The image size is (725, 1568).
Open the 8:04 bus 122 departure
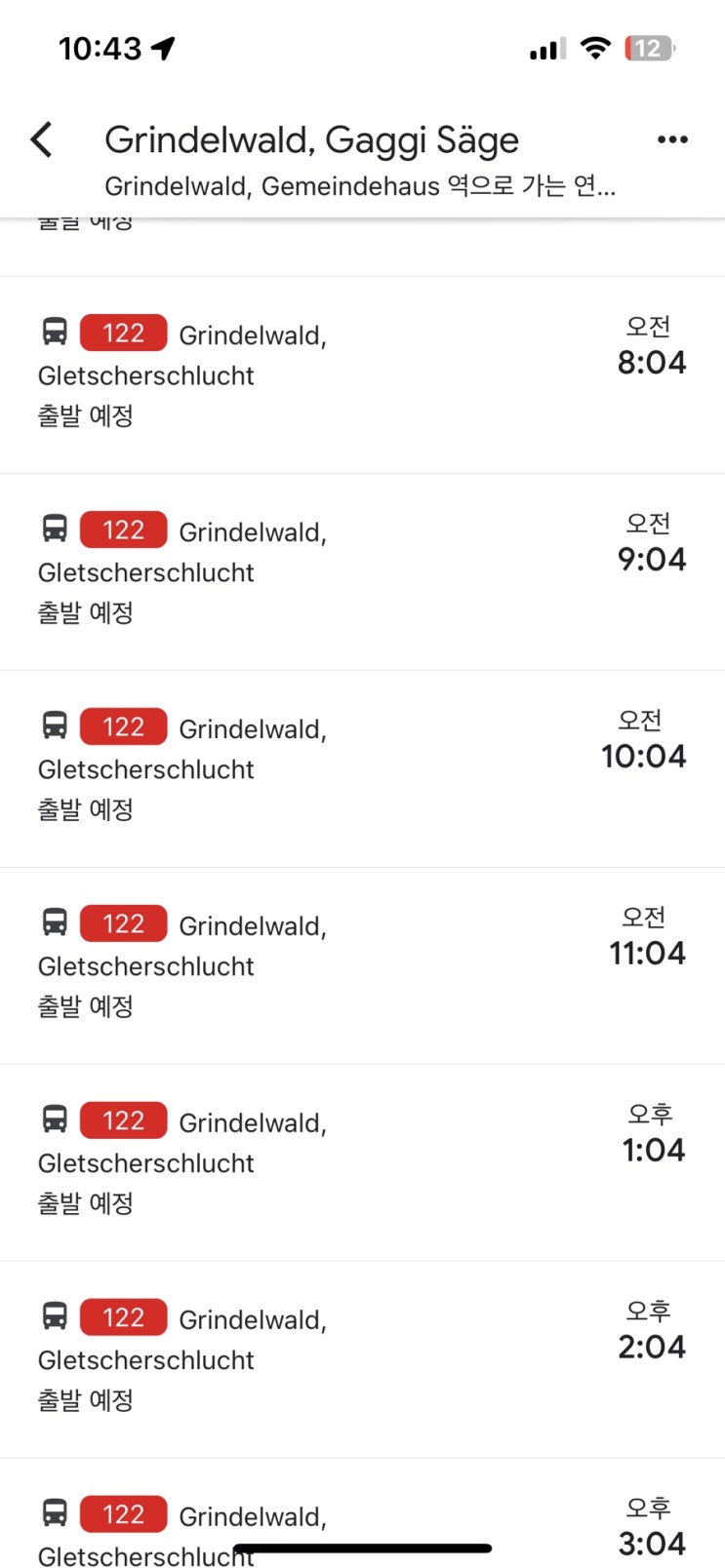tap(362, 374)
